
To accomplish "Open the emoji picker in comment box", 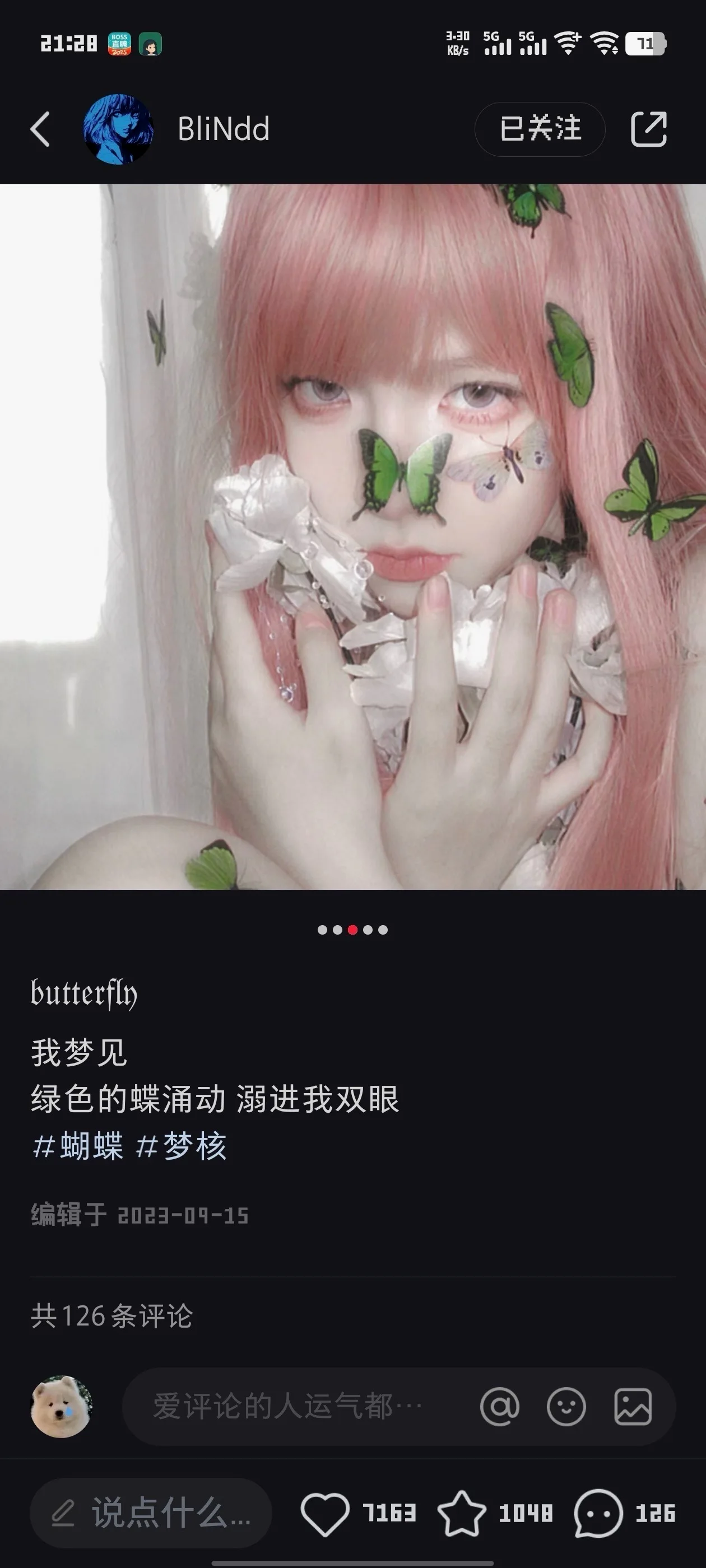I will pyautogui.click(x=566, y=1407).
